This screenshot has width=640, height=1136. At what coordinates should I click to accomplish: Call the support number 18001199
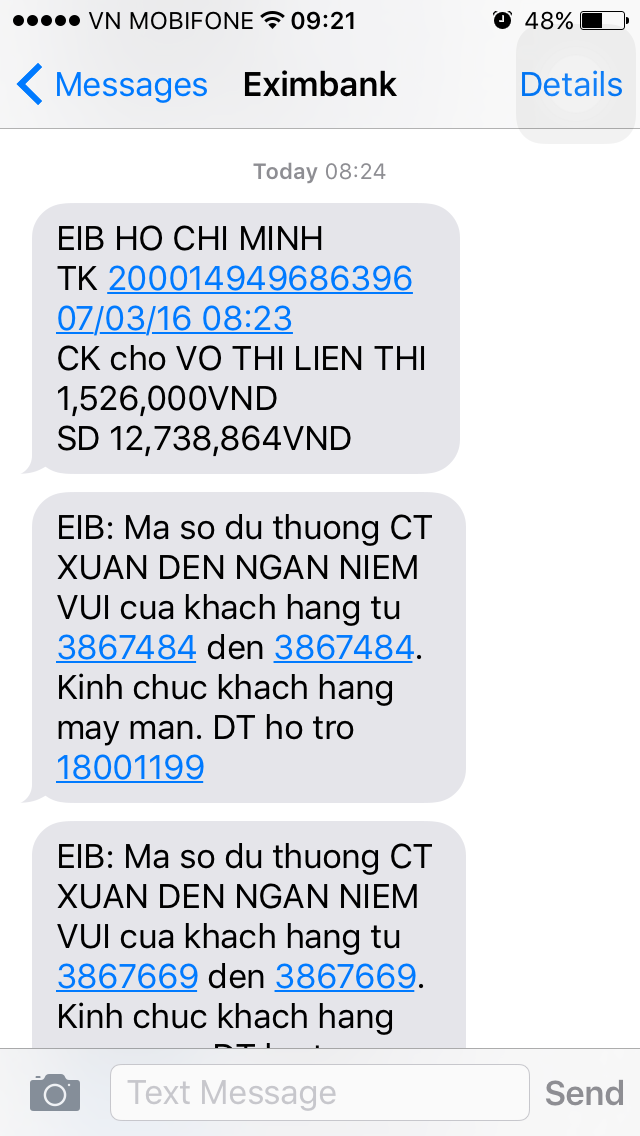pos(130,768)
